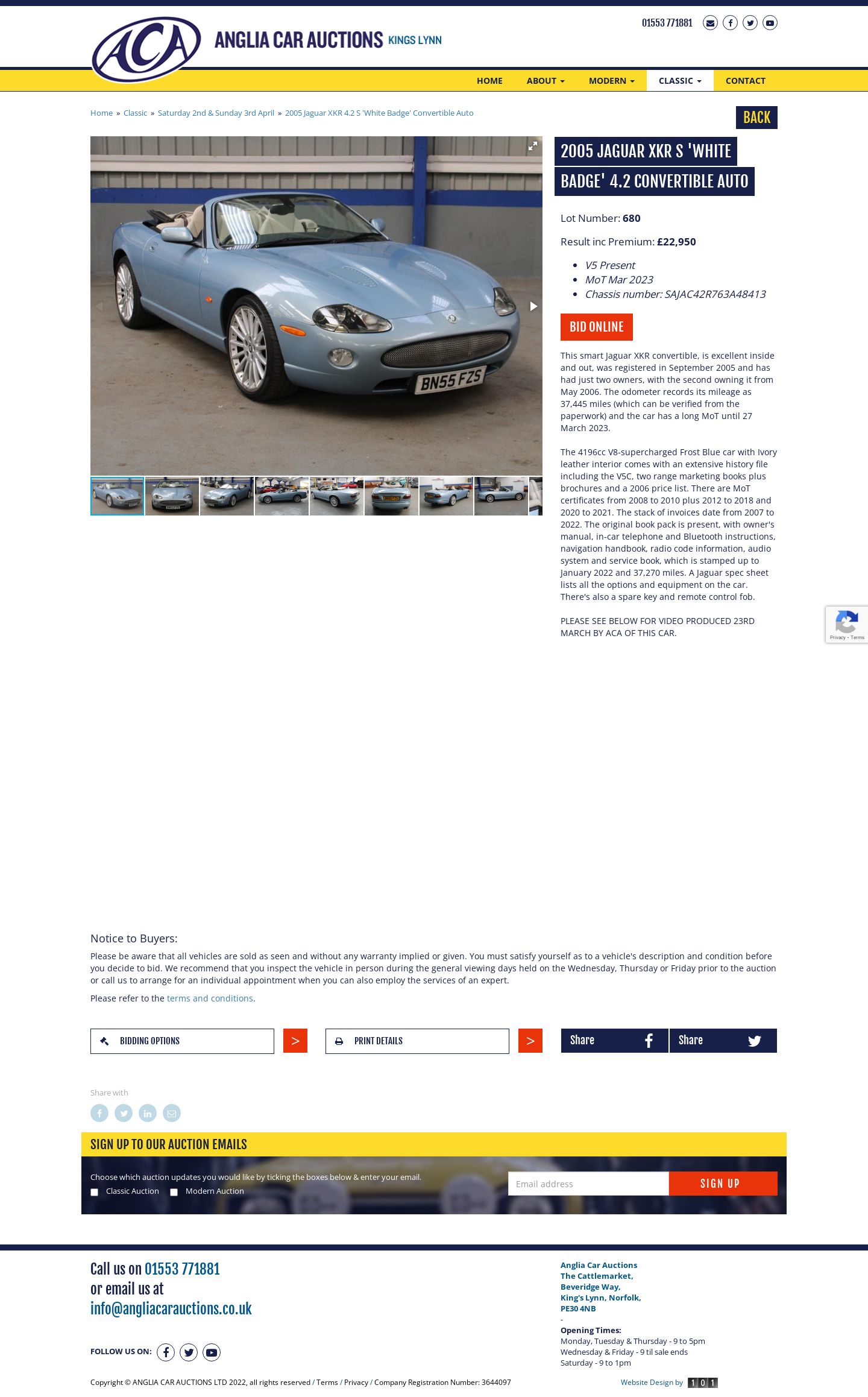This screenshot has width=868, height=1397.
Task: Tap the yellow Back button
Action: point(756,118)
